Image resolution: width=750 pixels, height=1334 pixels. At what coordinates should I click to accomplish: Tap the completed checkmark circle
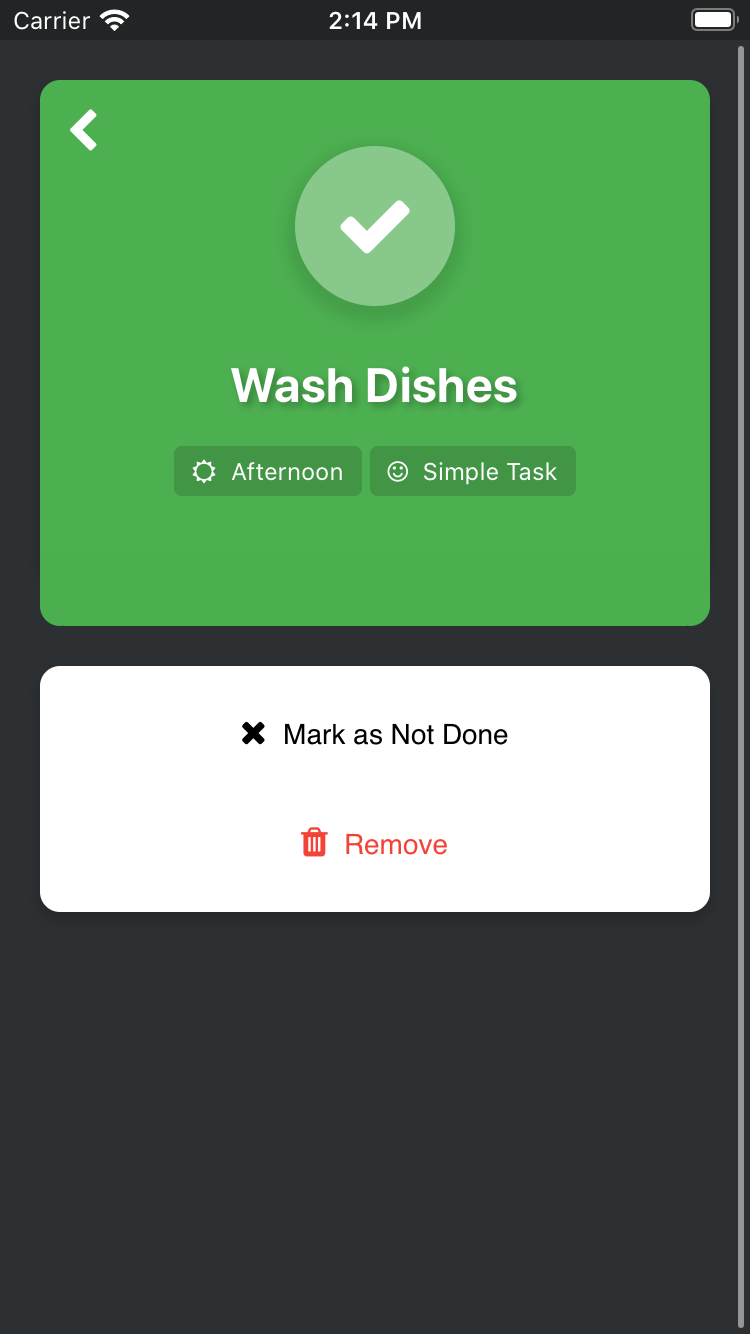(x=375, y=226)
